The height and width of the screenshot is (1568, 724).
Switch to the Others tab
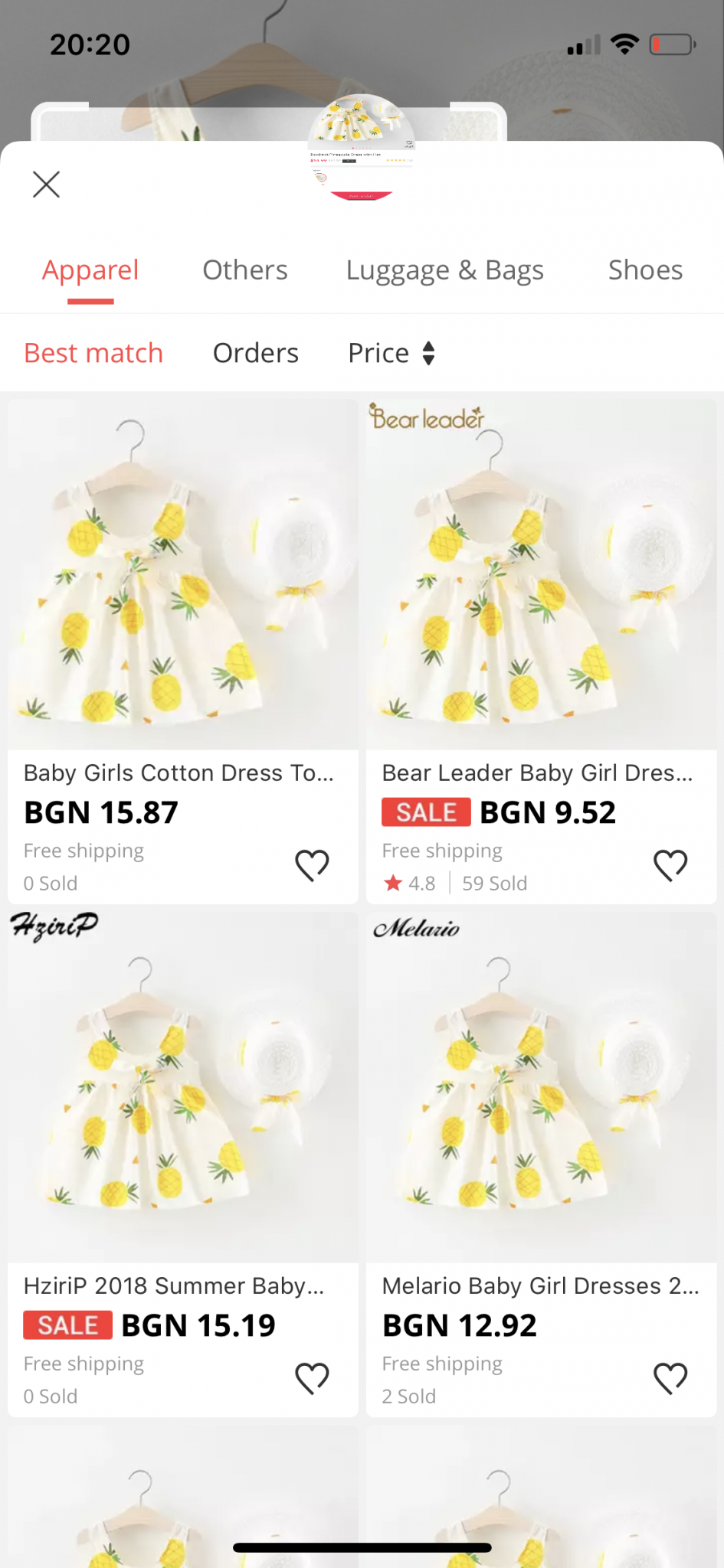245,270
